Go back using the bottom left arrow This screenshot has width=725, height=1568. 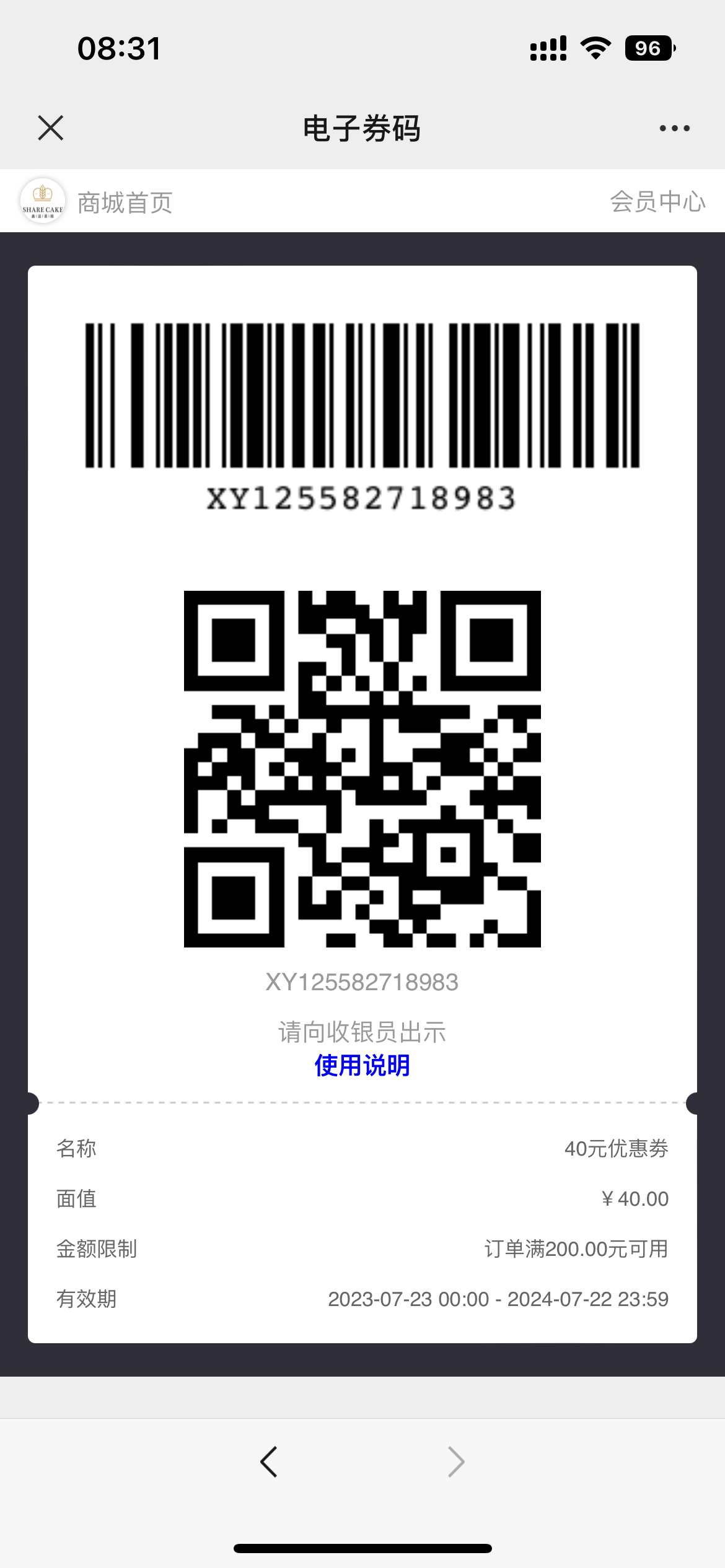tap(269, 1462)
